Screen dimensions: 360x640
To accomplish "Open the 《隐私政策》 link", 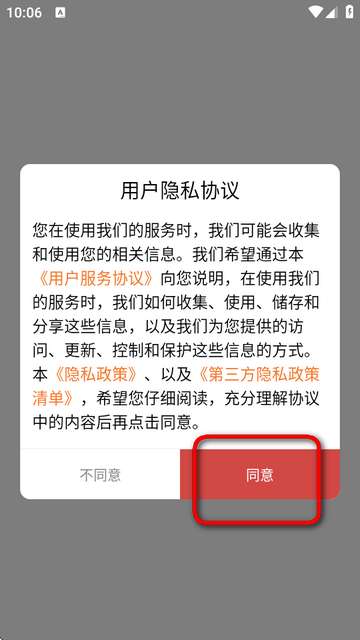I will (x=96, y=375).
